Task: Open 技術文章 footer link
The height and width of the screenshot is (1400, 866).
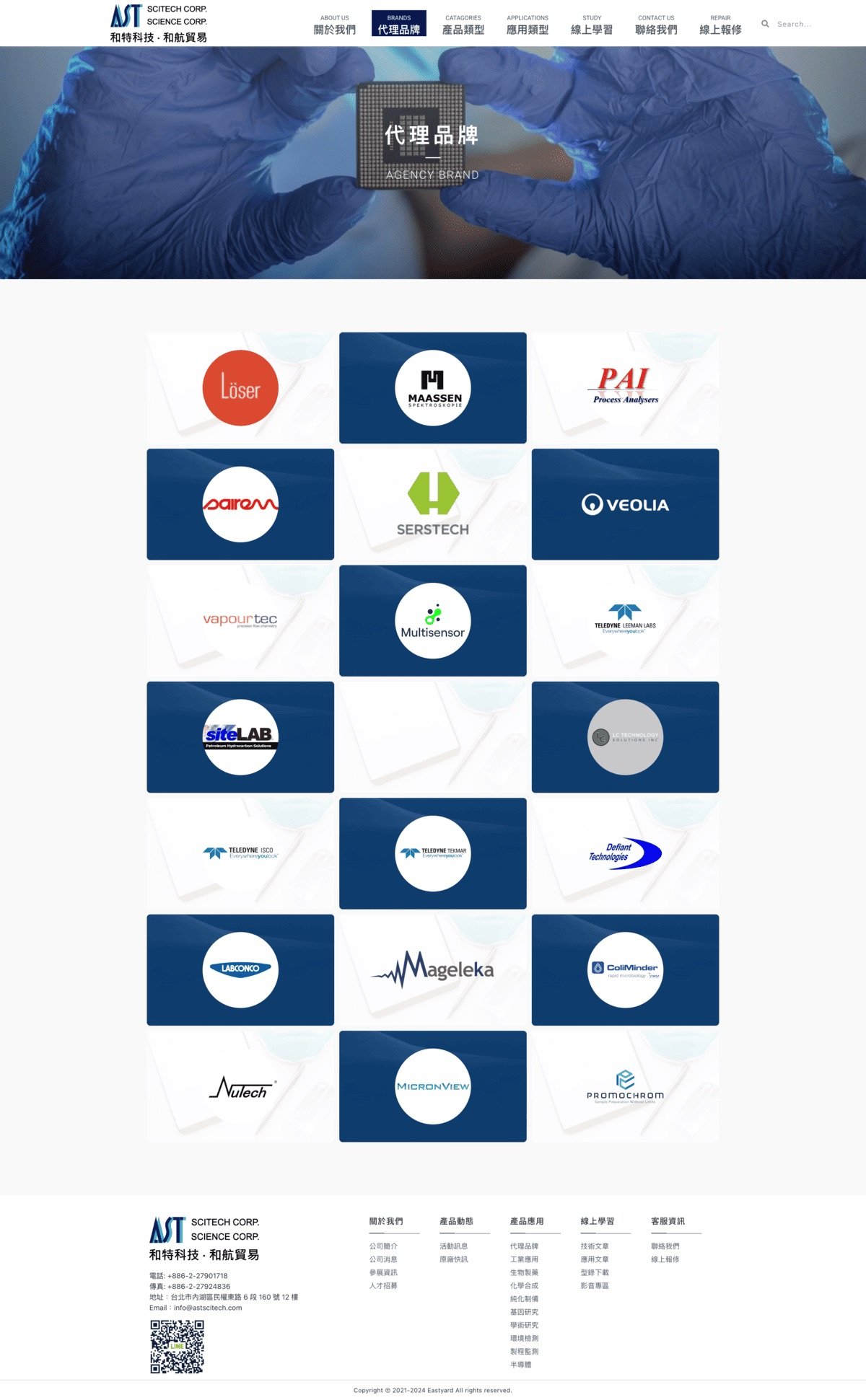Action: 595,1246
